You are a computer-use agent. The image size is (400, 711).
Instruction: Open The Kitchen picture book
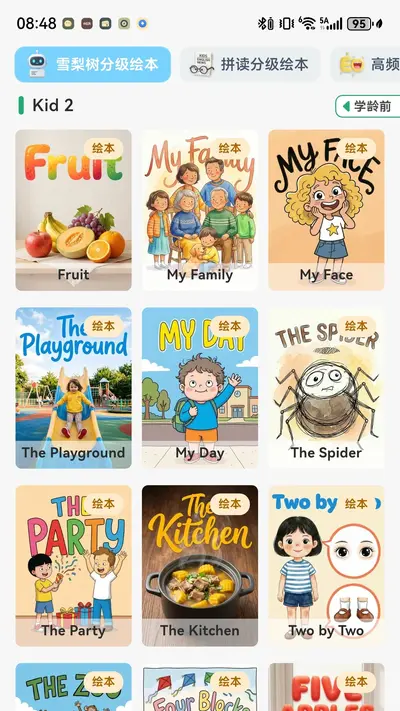(x=200, y=565)
